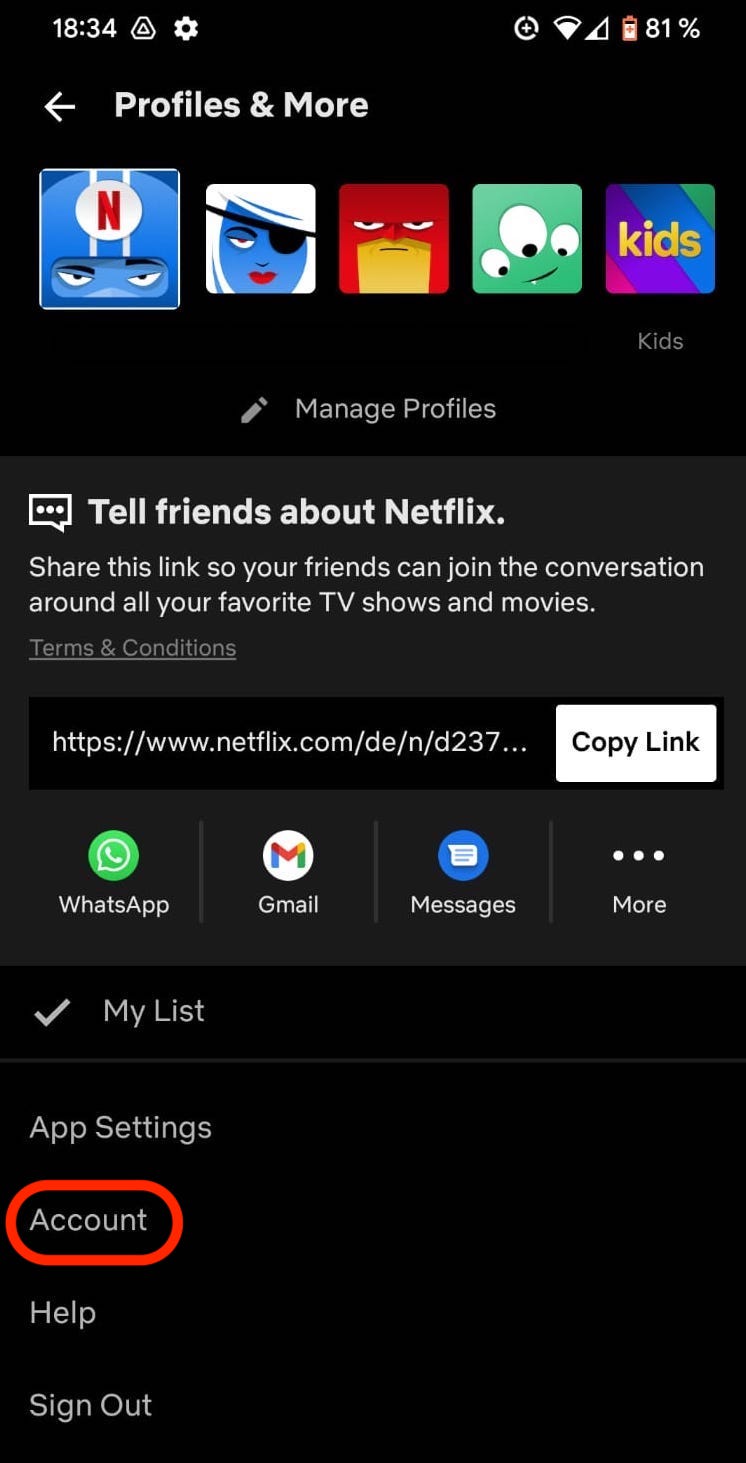Open the Kids profile
Image resolution: width=746 pixels, height=1463 pixels.
pos(660,239)
